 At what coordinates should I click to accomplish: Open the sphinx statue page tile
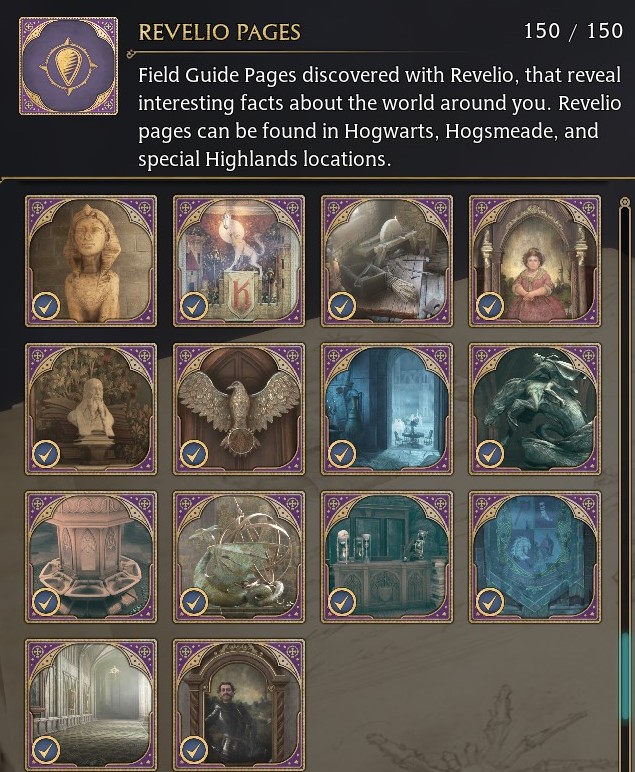pos(91,260)
